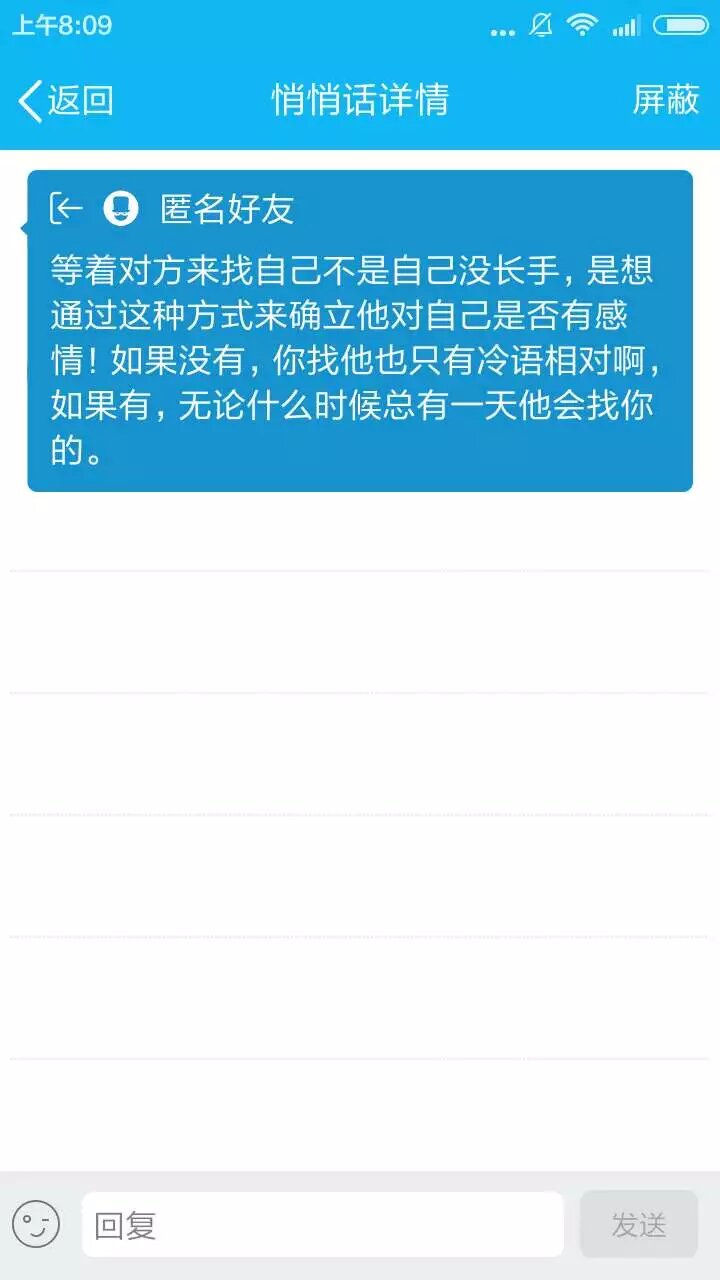Block this whisper with 屏蔽
The image size is (720, 1280).
tap(665, 100)
